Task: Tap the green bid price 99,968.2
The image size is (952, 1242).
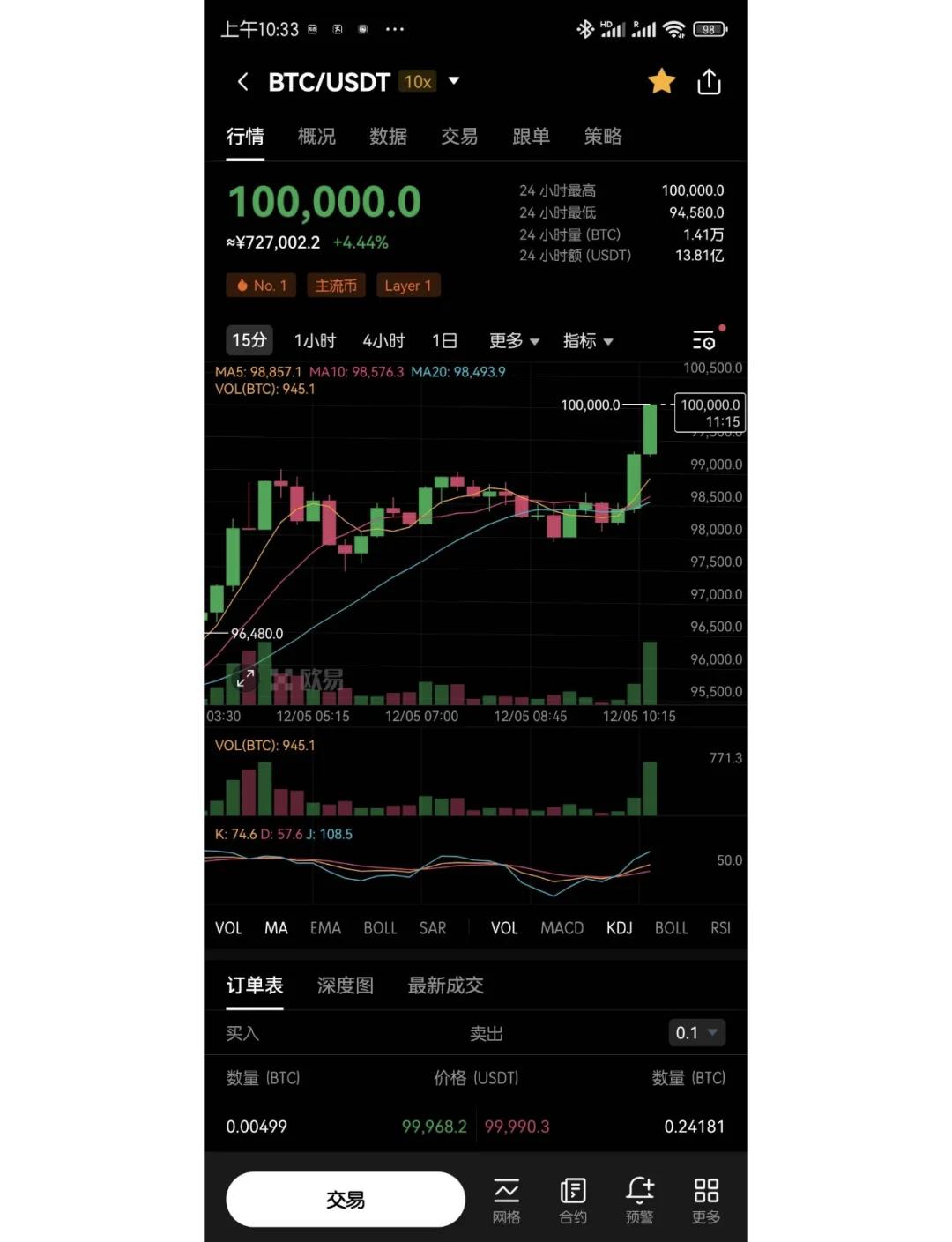Action: pyautogui.click(x=434, y=1126)
